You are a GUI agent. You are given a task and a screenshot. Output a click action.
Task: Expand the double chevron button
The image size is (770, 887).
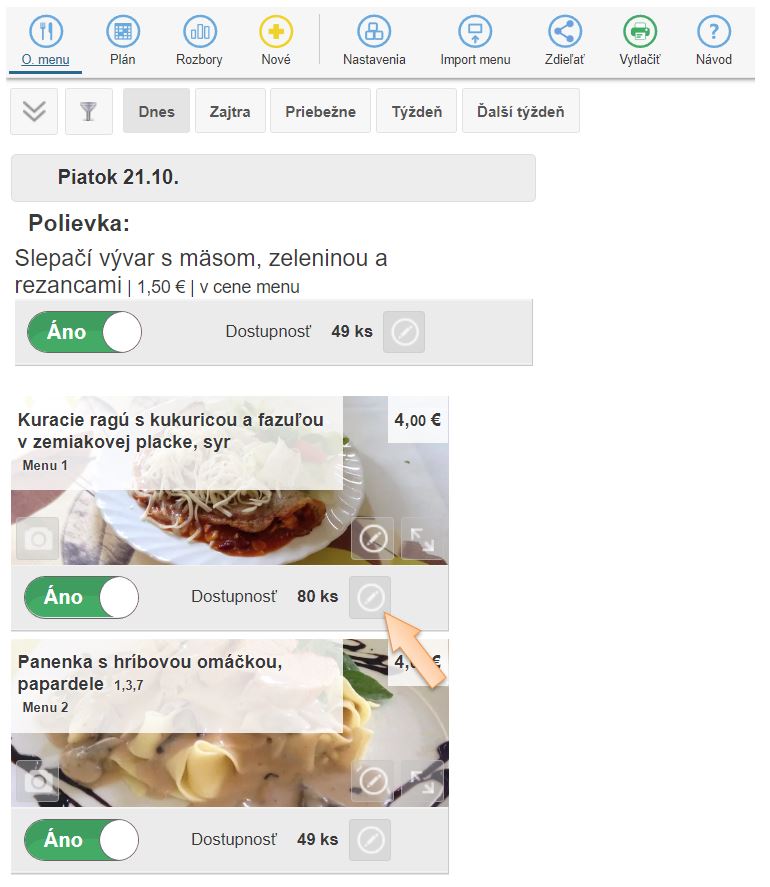click(x=34, y=111)
